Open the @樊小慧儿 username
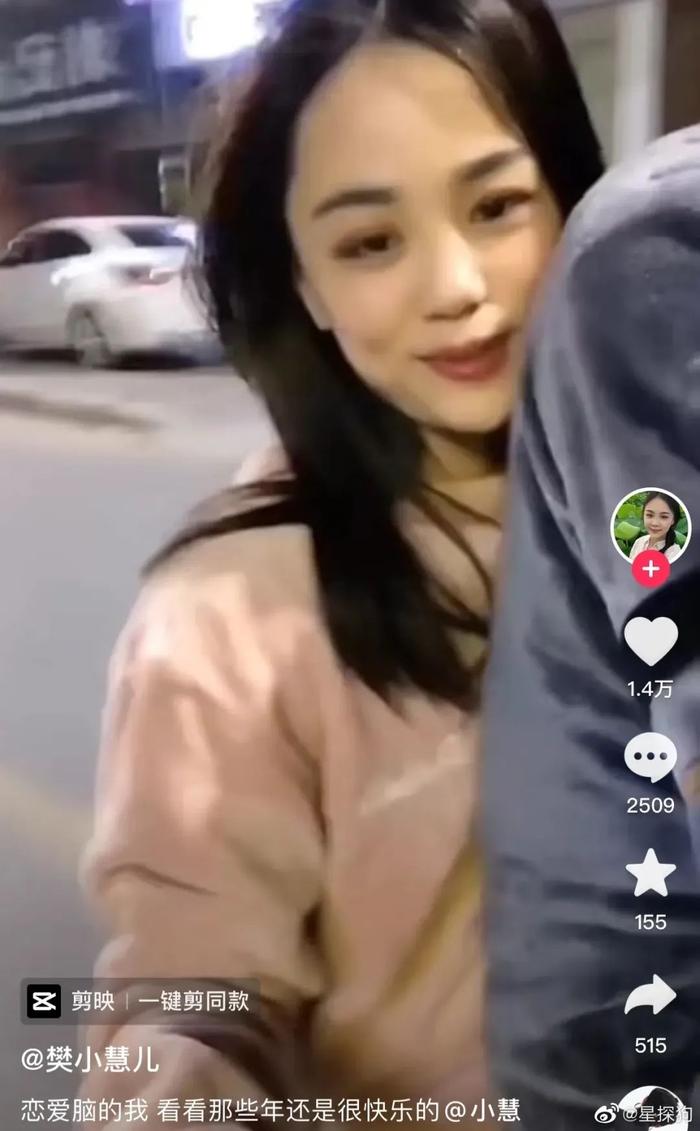This screenshot has height=1131, width=700. [89, 1060]
